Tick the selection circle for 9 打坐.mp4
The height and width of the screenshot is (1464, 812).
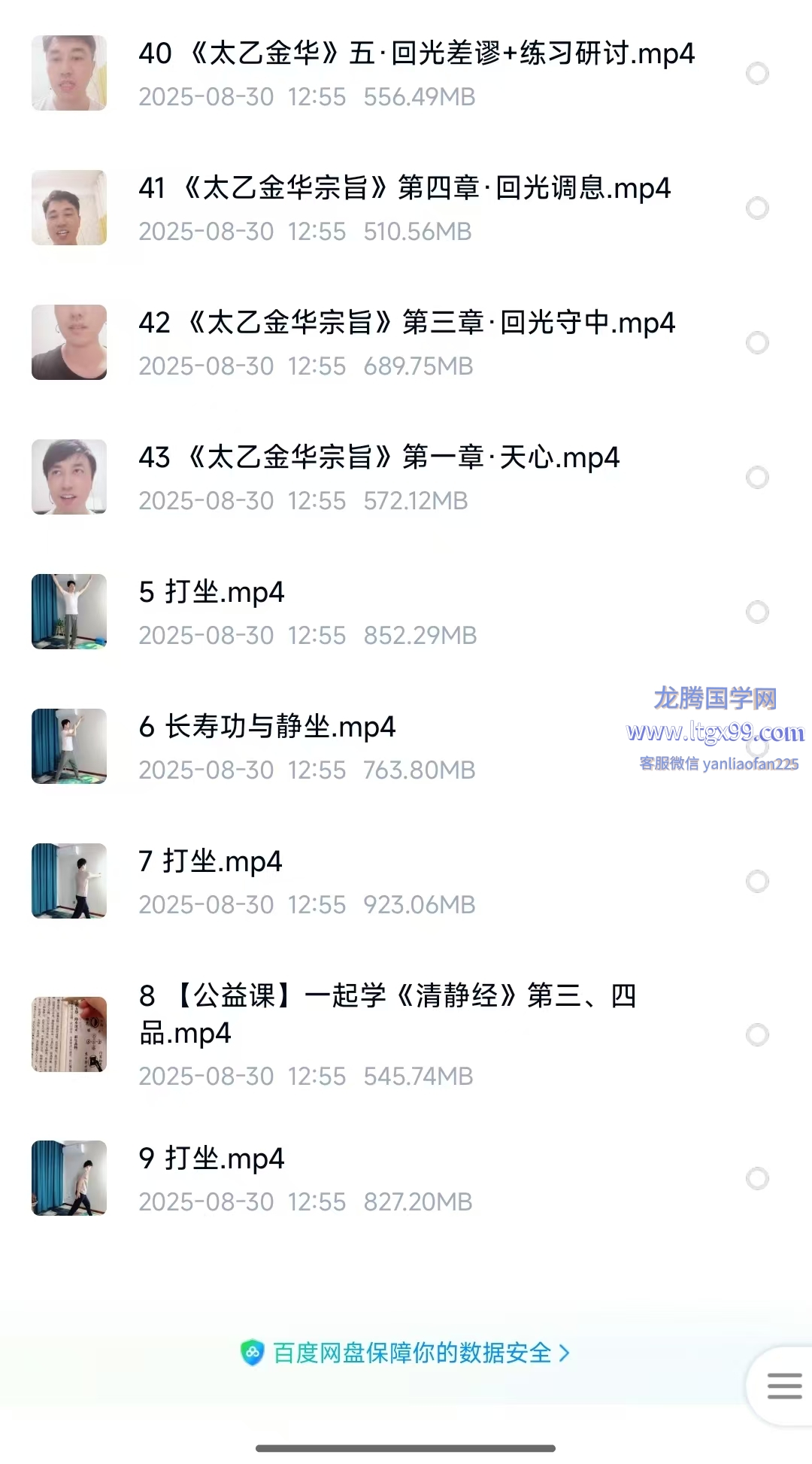pyautogui.click(x=757, y=1179)
